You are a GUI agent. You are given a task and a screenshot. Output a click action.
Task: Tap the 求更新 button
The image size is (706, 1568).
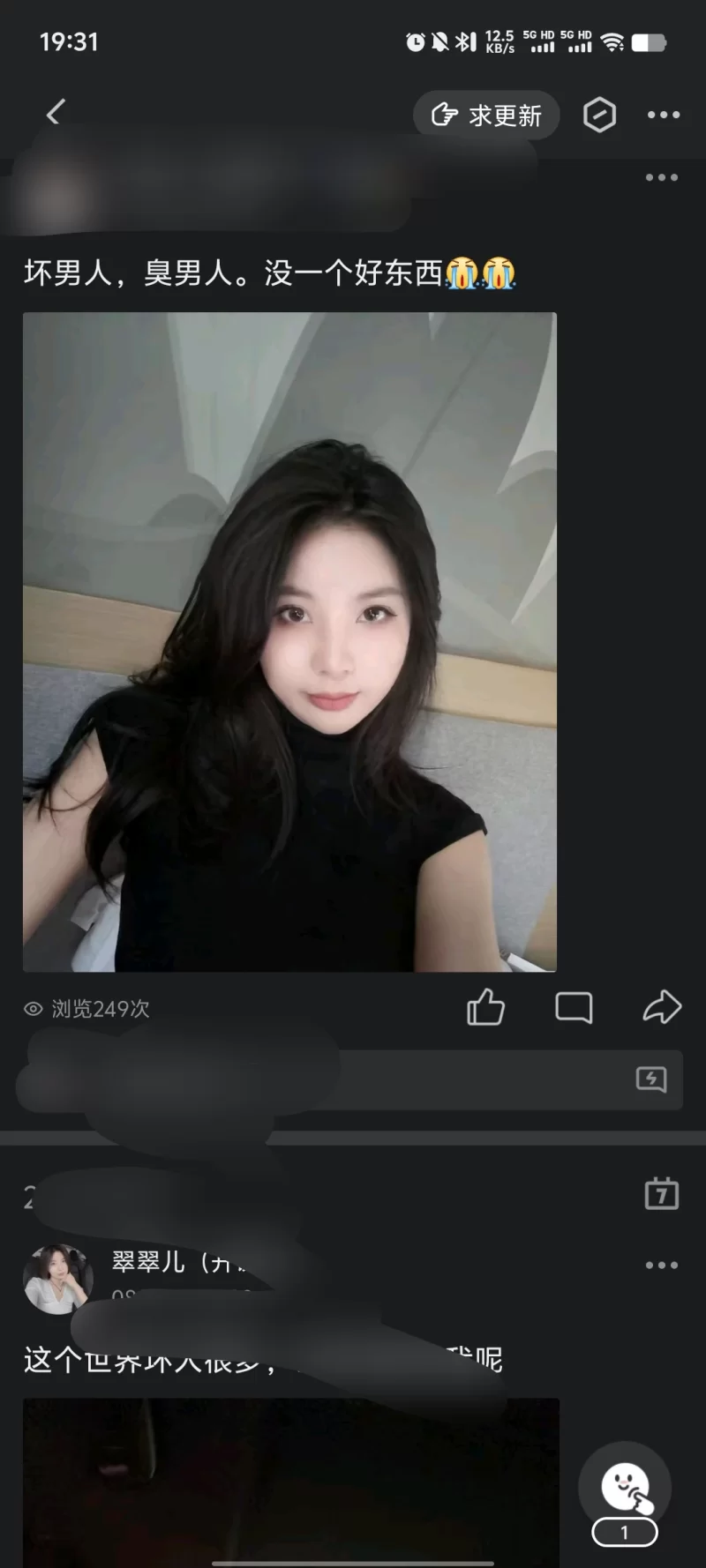click(x=486, y=115)
